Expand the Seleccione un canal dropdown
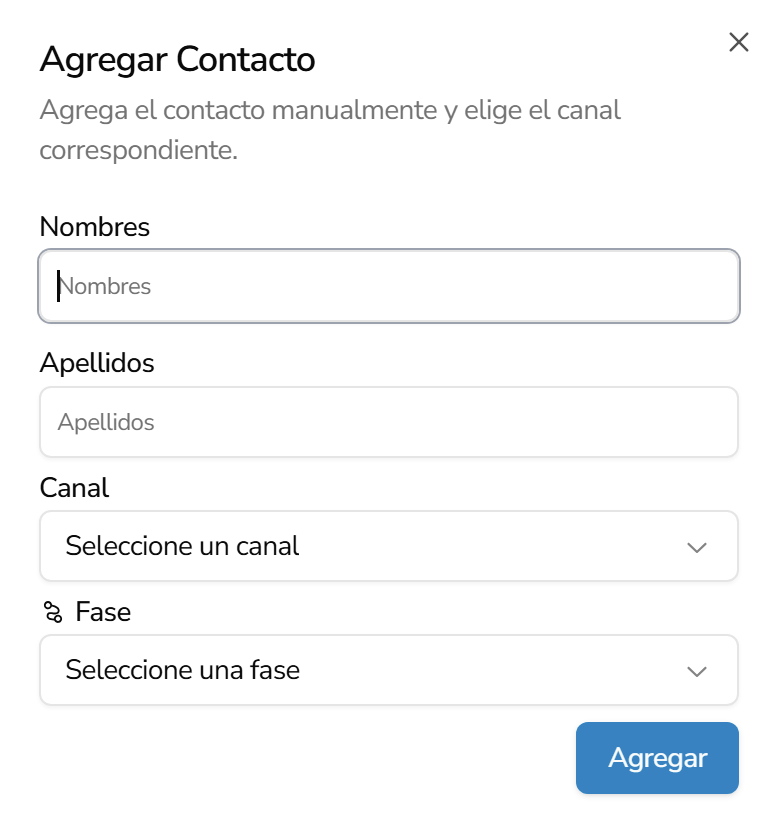The image size is (774, 832). click(x=389, y=546)
